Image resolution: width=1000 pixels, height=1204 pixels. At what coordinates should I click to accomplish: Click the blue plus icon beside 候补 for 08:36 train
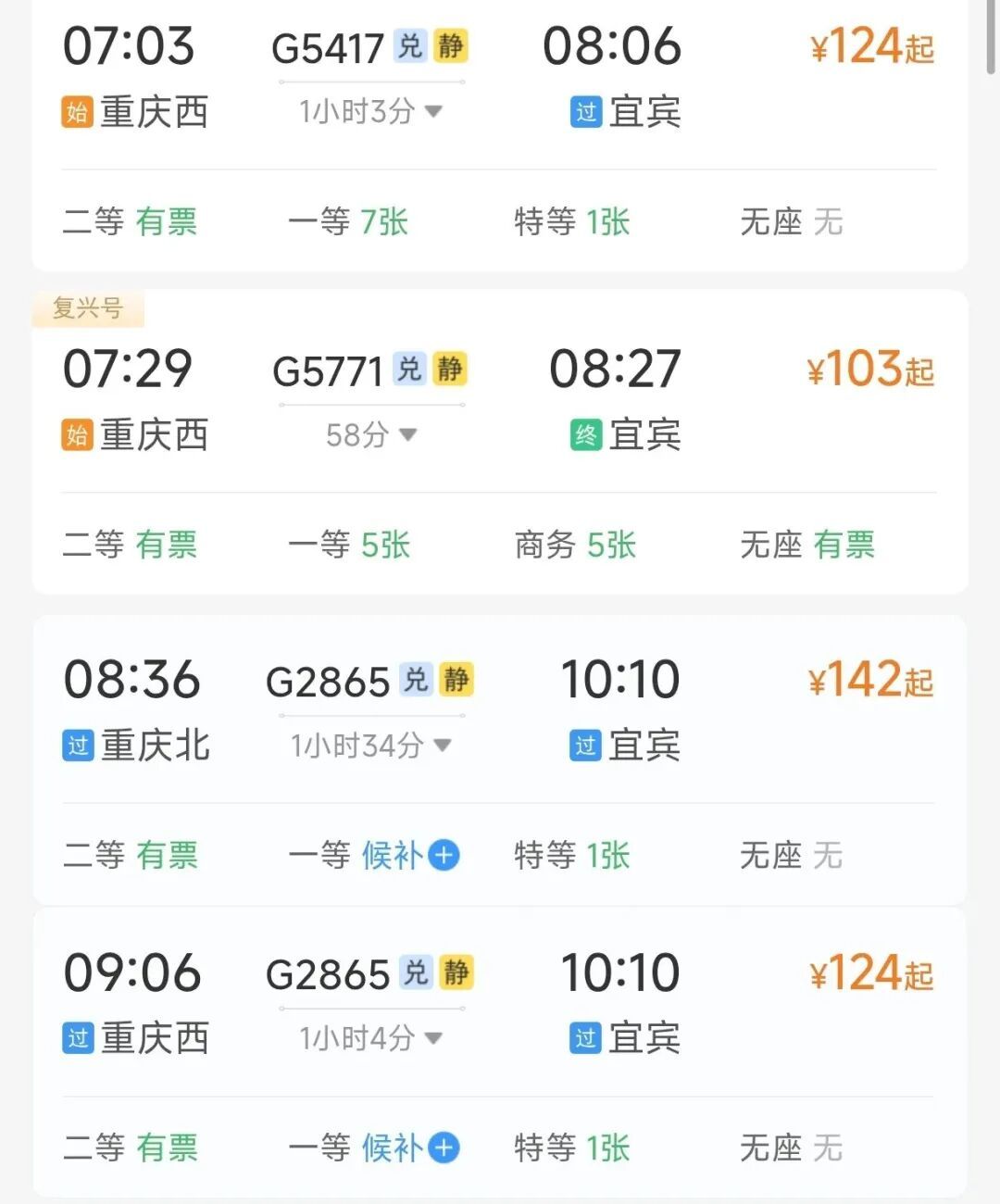444,856
